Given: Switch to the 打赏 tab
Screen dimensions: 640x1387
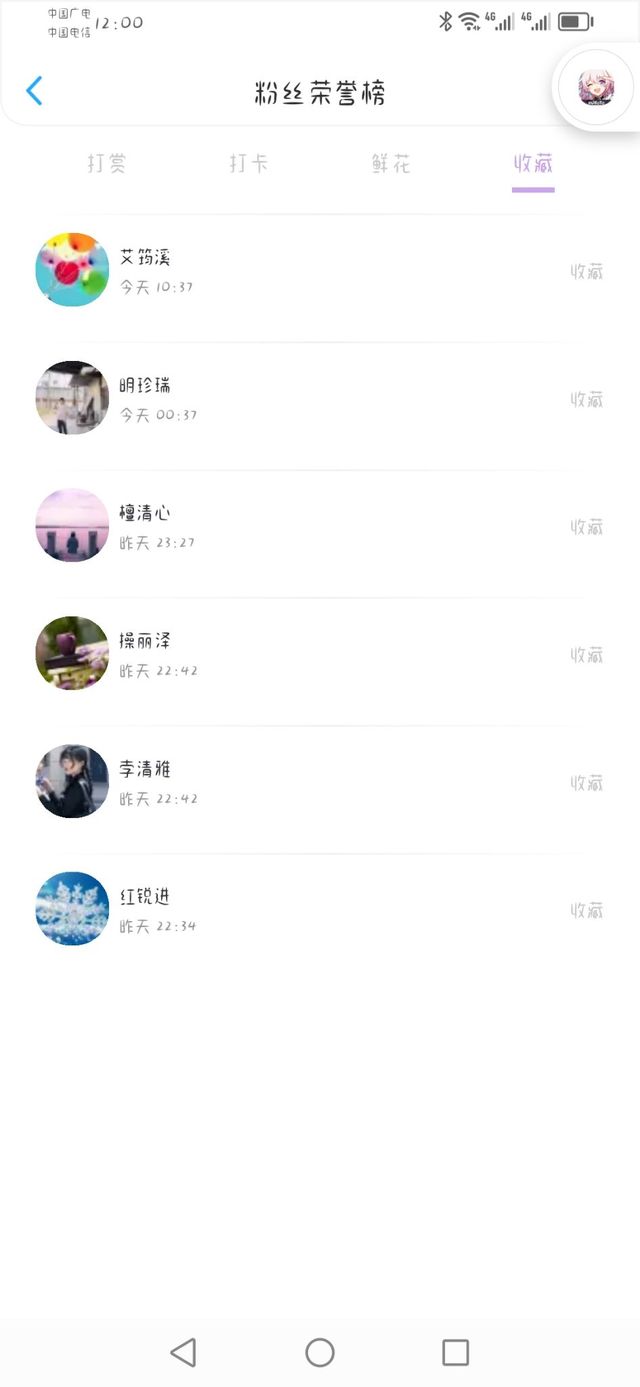Looking at the screenshot, I should [107, 164].
